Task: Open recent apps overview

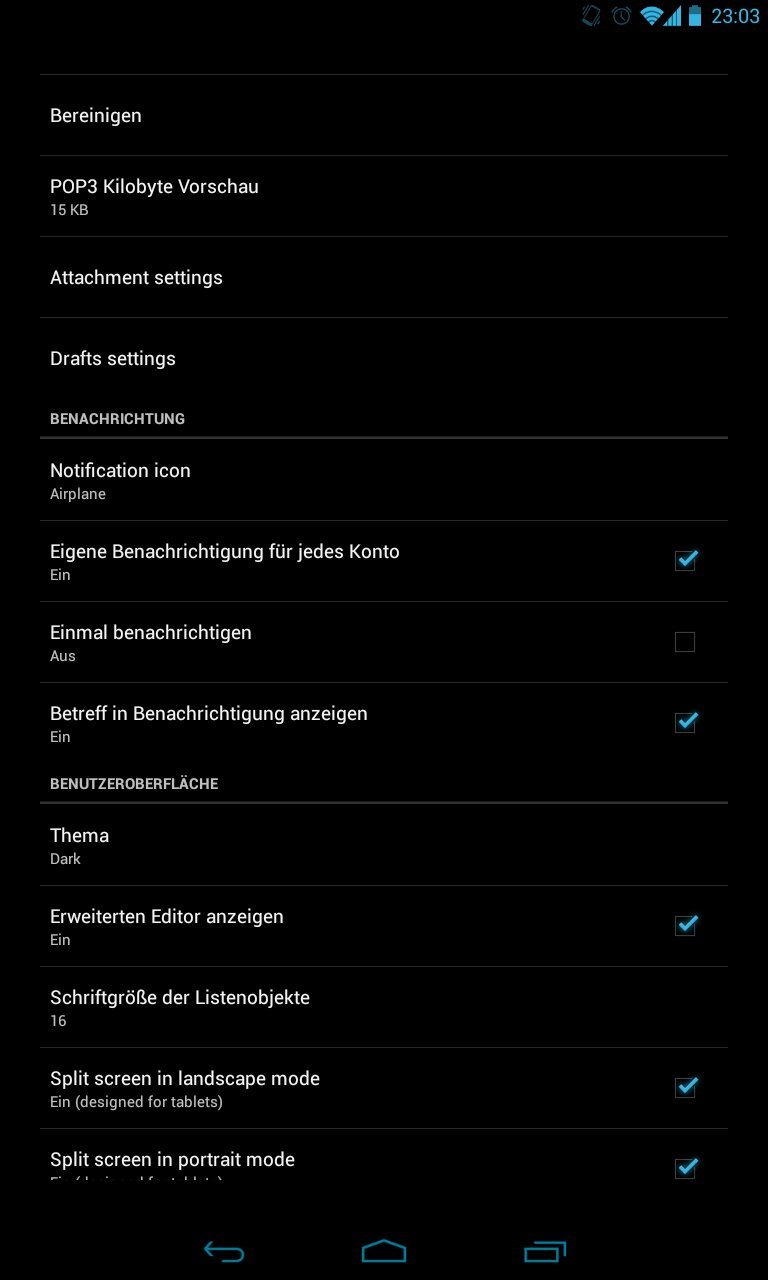Action: pyautogui.click(x=544, y=1251)
